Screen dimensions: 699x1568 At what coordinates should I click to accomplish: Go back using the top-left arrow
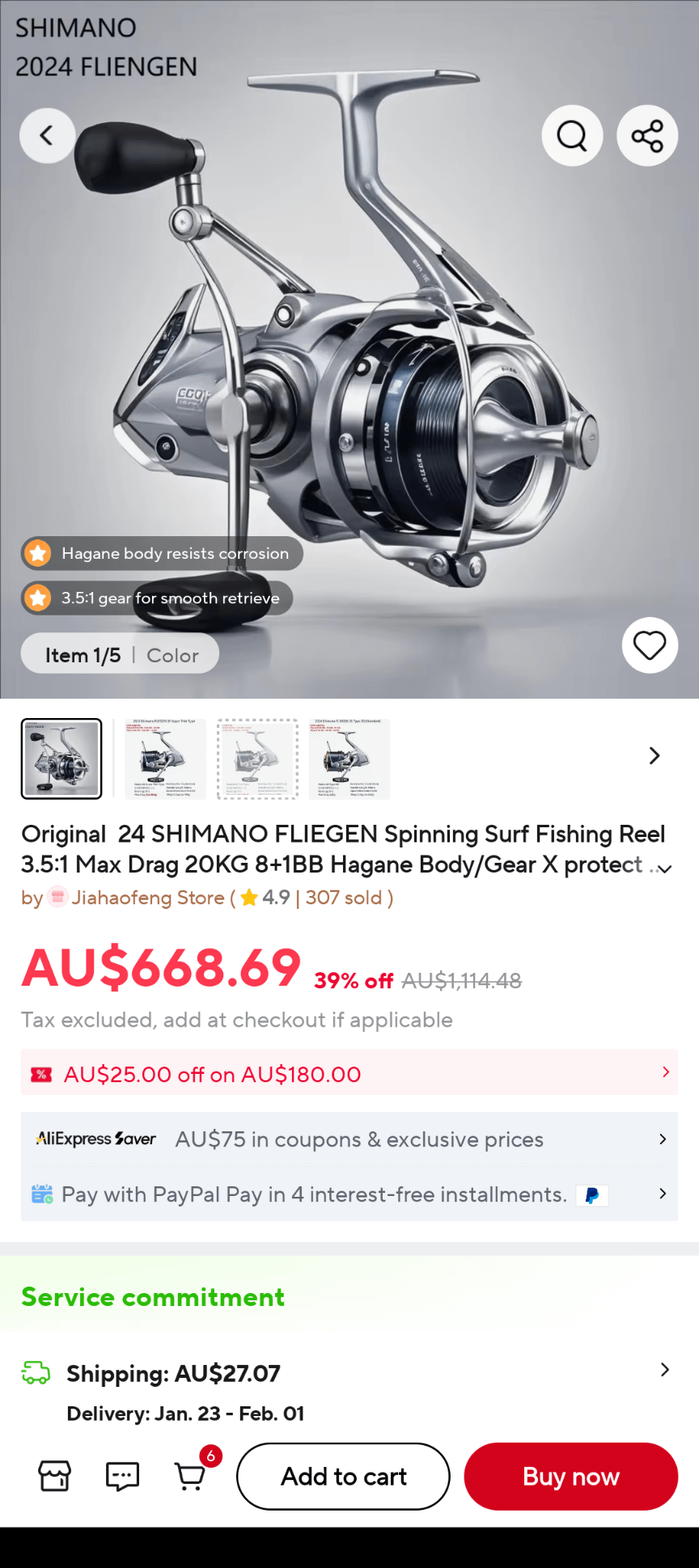[47, 136]
